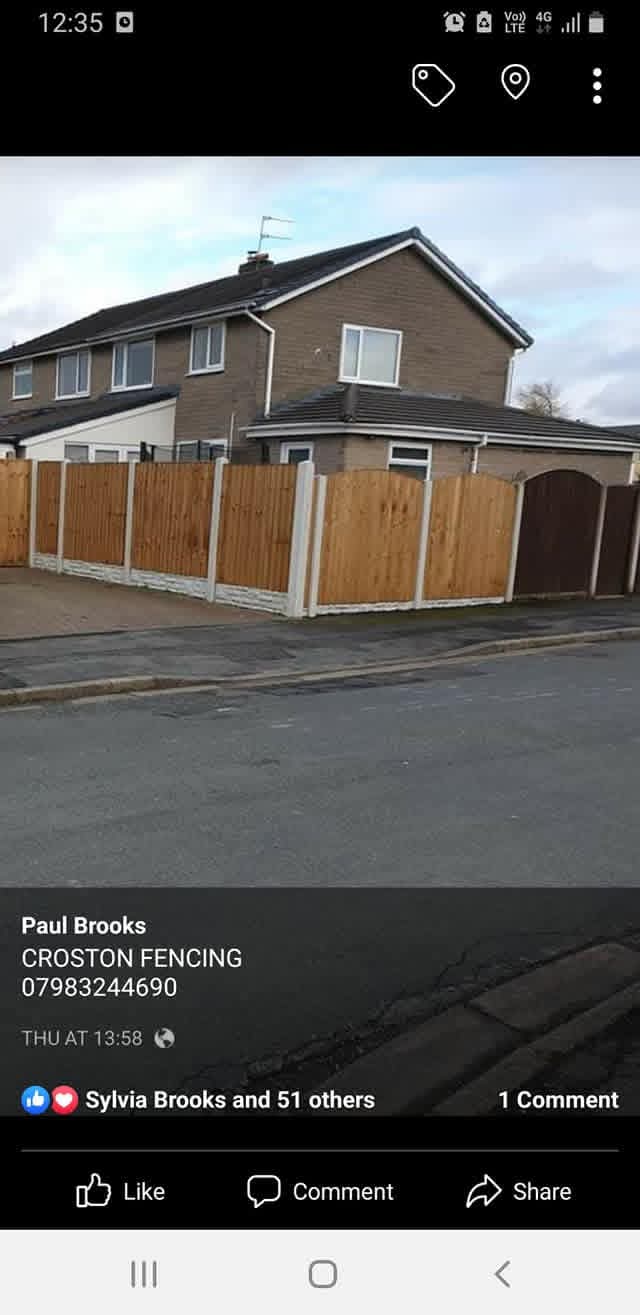640x1315 pixels.
Task: View reactions from Sylvia Brooks and 51 others
Action: click(229, 1100)
